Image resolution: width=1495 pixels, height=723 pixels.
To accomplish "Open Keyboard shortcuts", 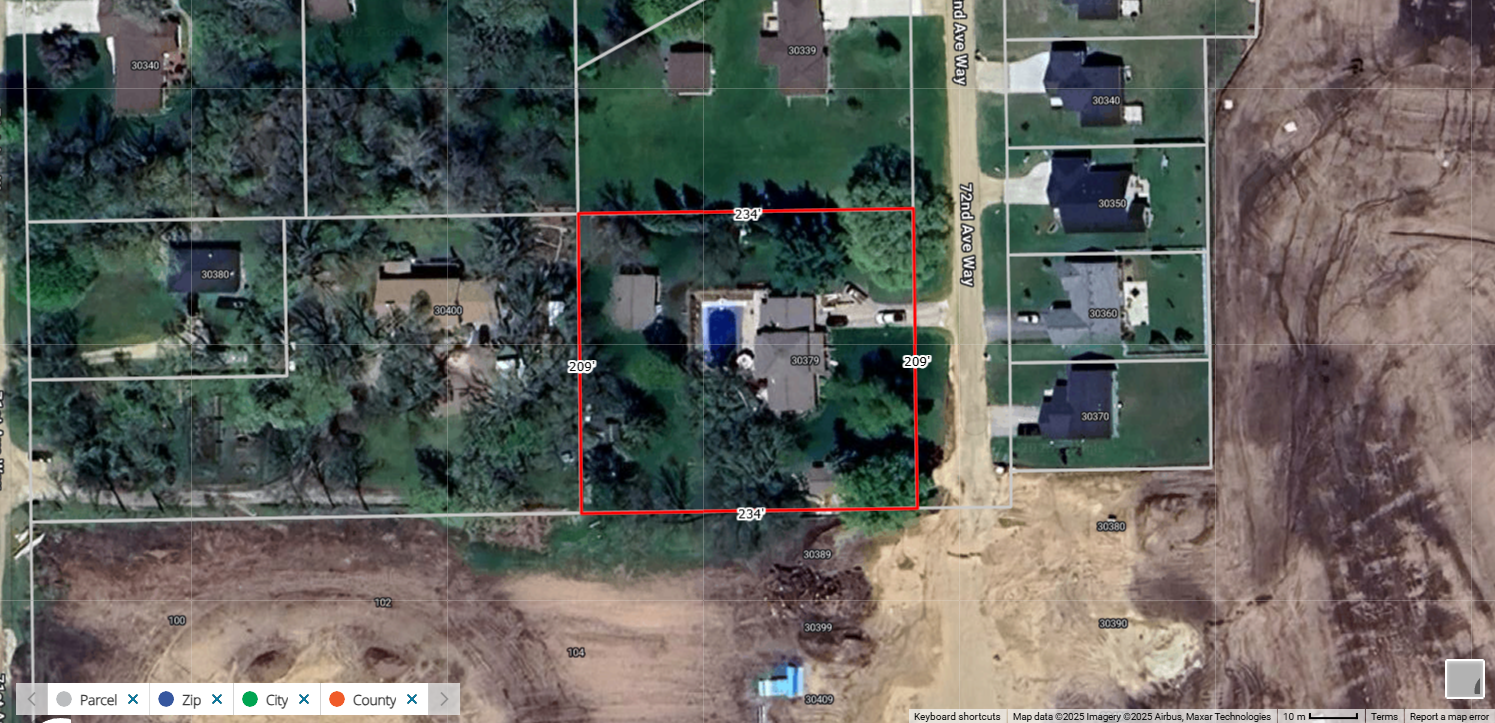I will (x=957, y=716).
